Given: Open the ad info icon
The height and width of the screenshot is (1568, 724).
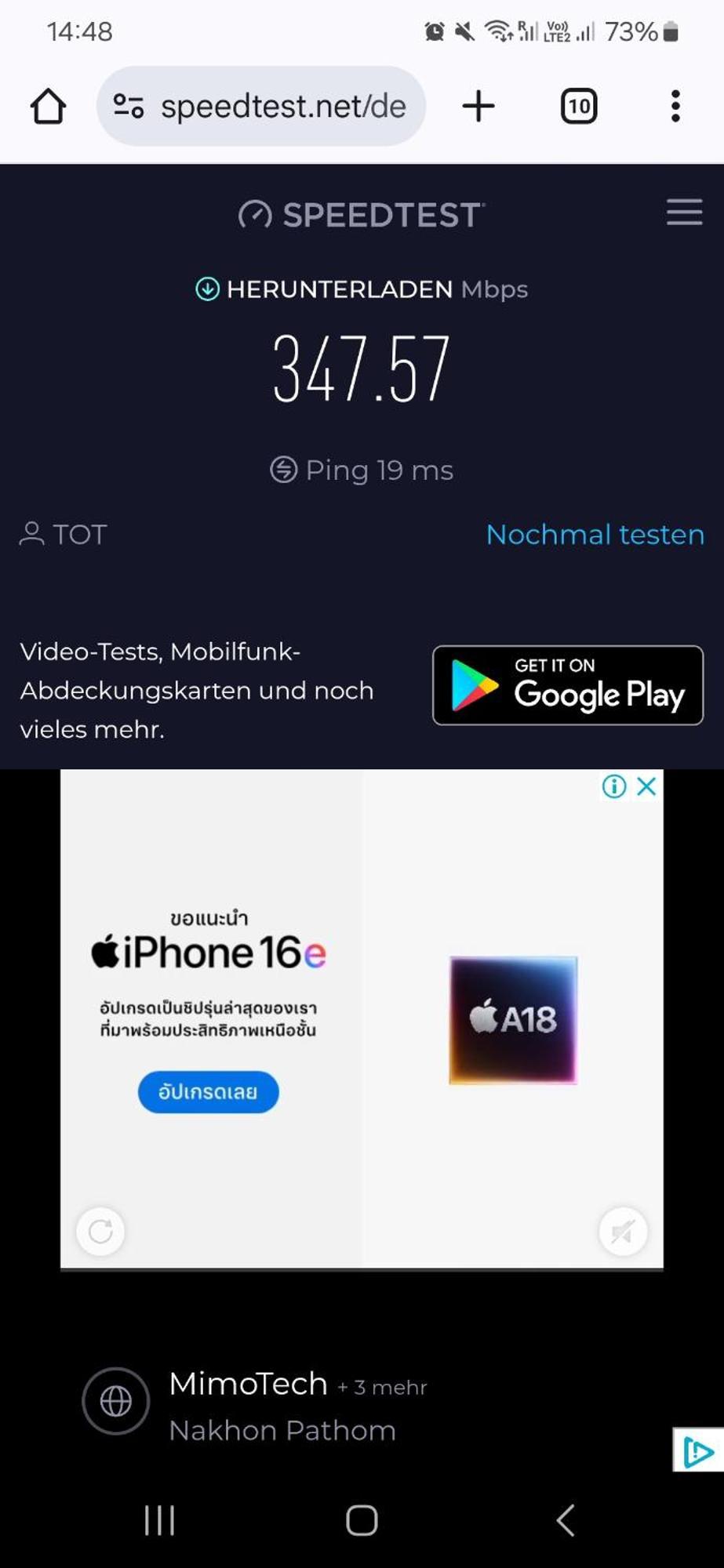Looking at the screenshot, I should coord(614,786).
